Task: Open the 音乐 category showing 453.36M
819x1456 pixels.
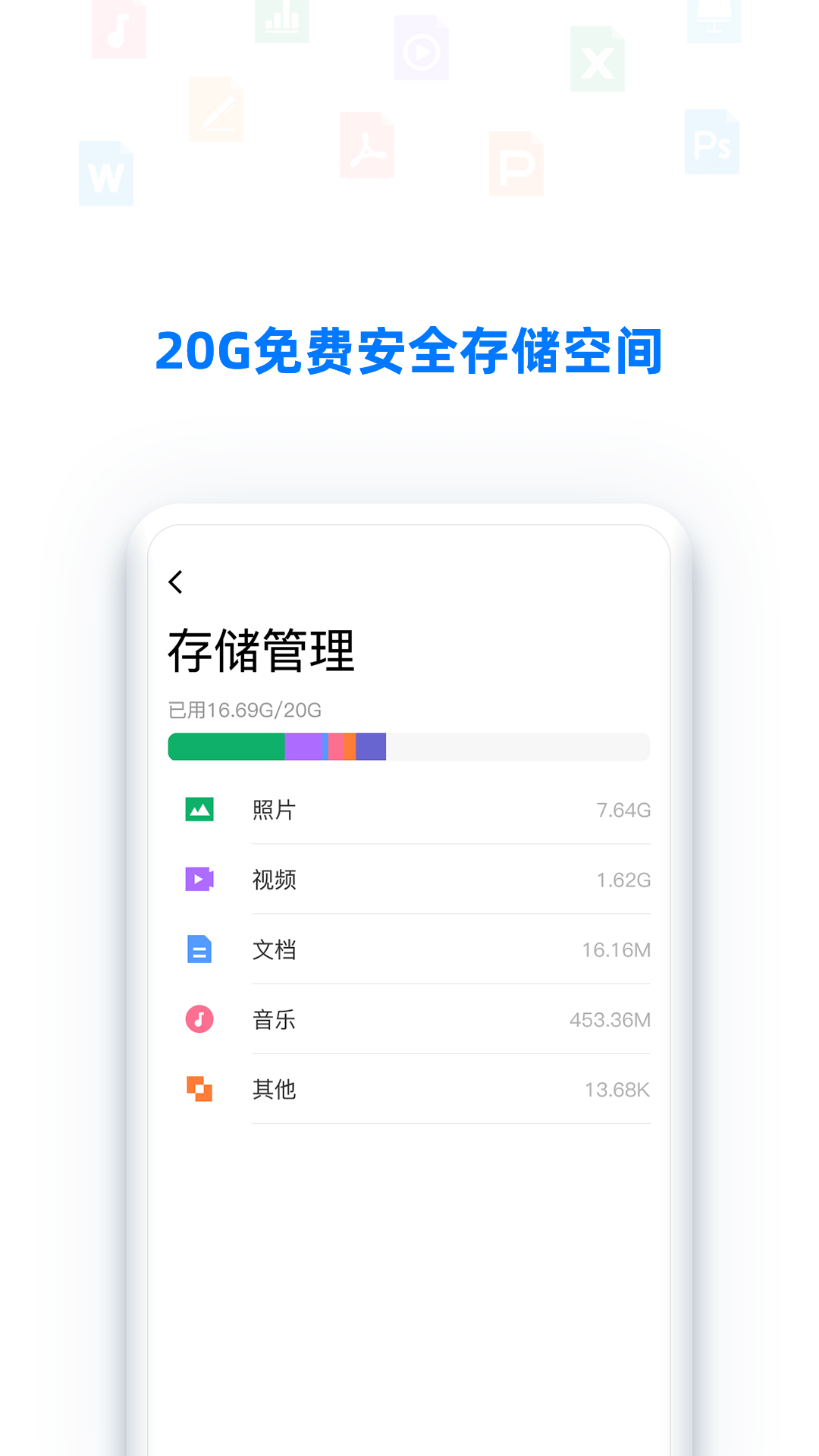Action: pos(451,1019)
